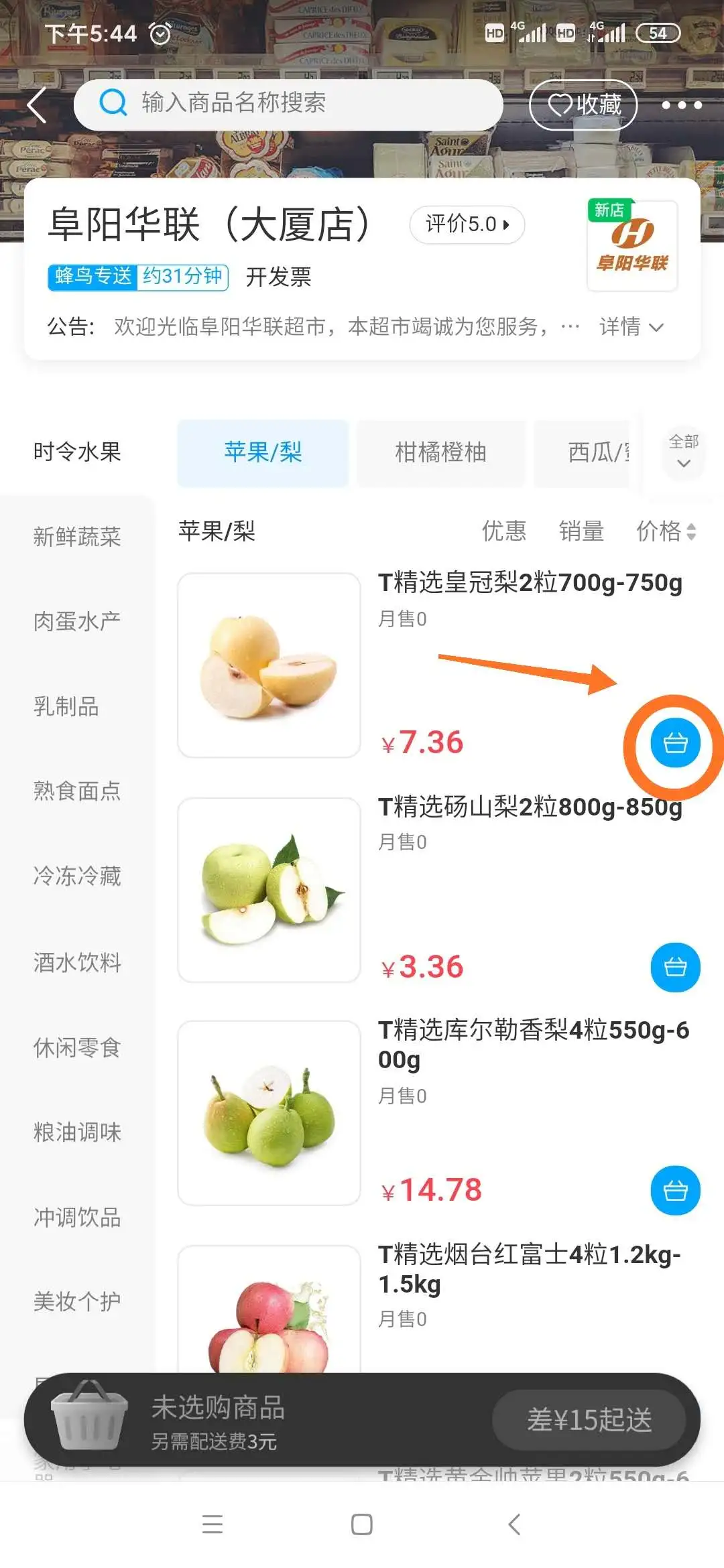The image size is (724, 1568).
Task: Switch to the 柑橘橙柚 subcategory
Action: (x=440, y=452)
